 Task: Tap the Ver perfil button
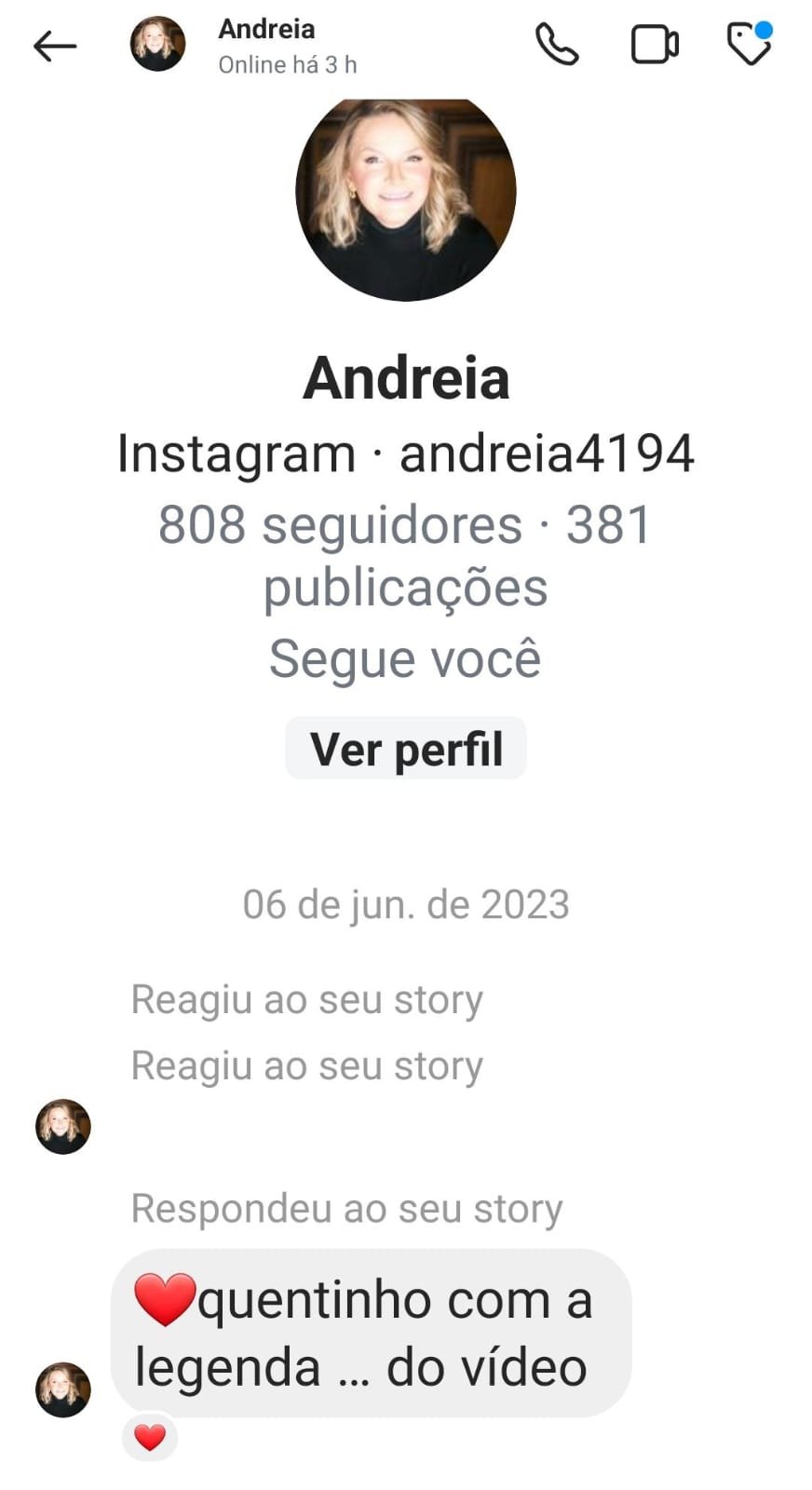[406, 749]
